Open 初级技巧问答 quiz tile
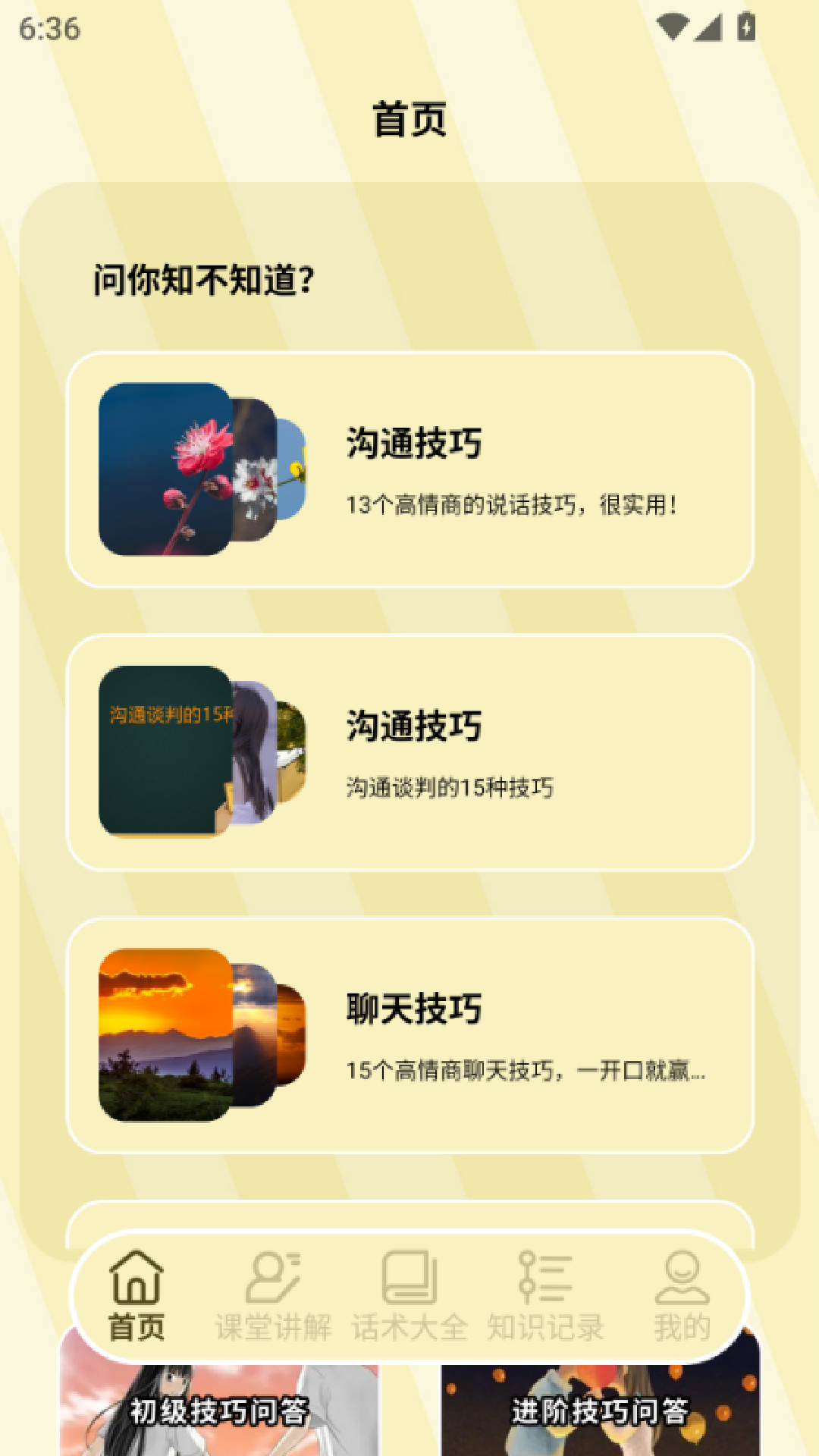The image size is (819, 1456). (218, 1412)
